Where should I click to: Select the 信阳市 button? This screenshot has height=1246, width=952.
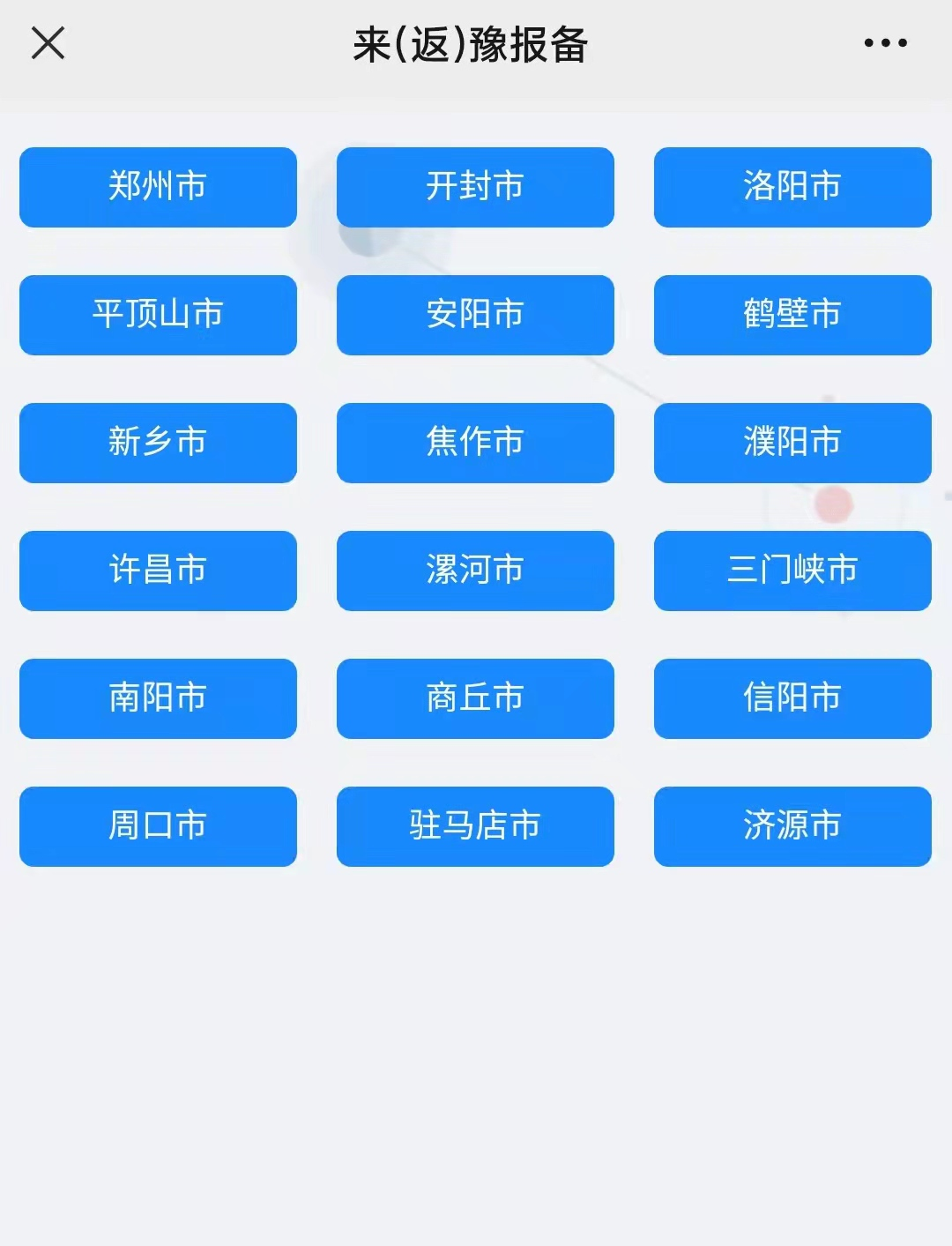[792, 698]
